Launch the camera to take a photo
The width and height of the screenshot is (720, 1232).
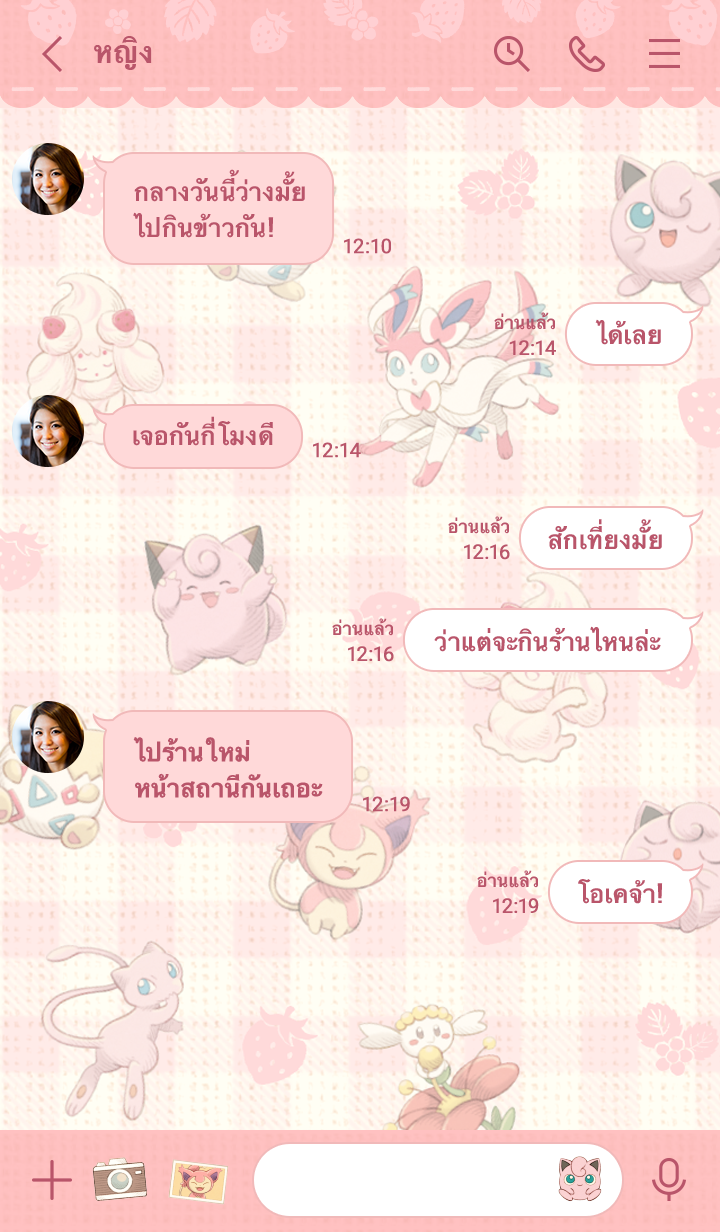120,1181
